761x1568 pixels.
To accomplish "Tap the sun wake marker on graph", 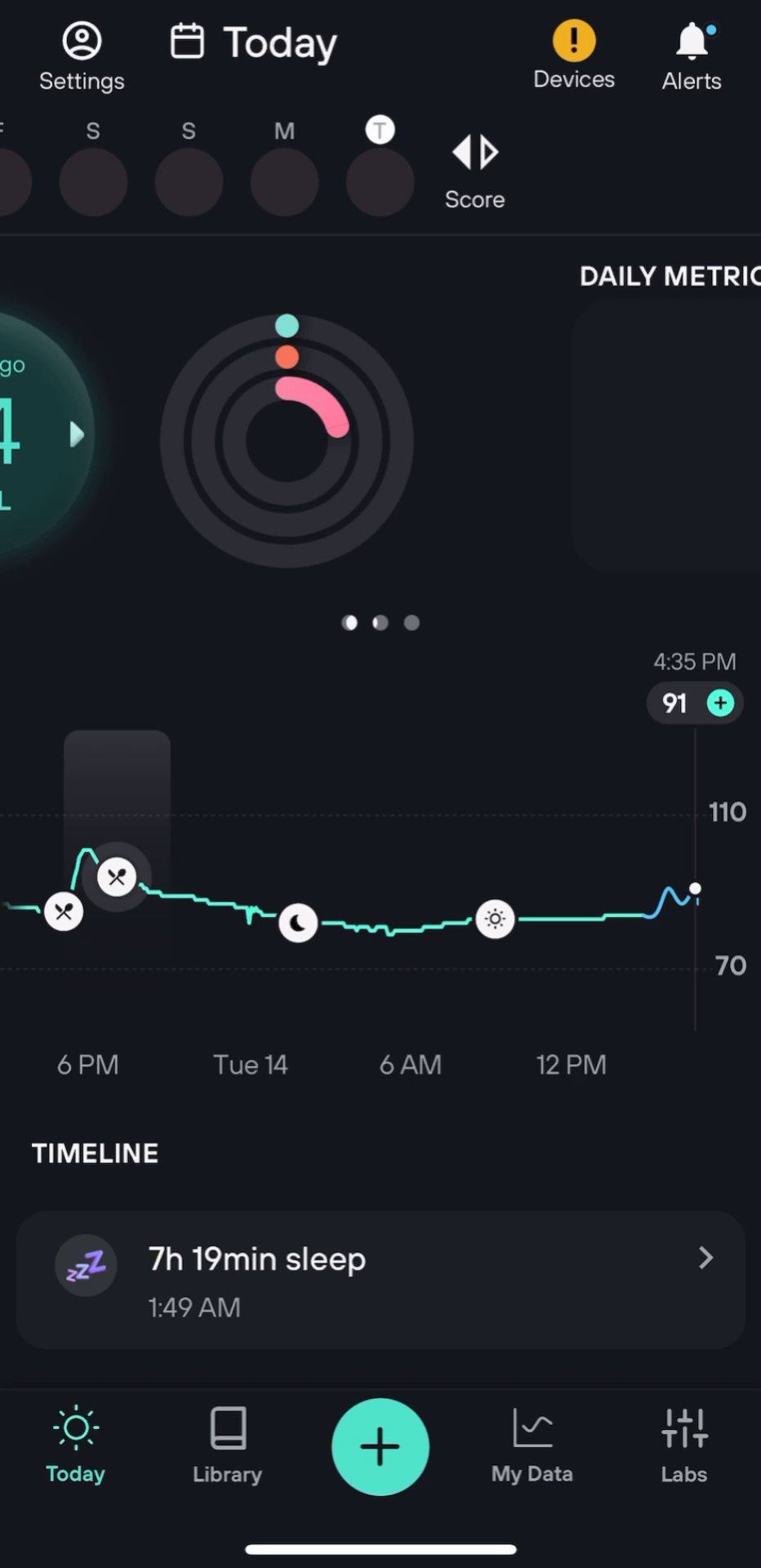I will 495,920.
